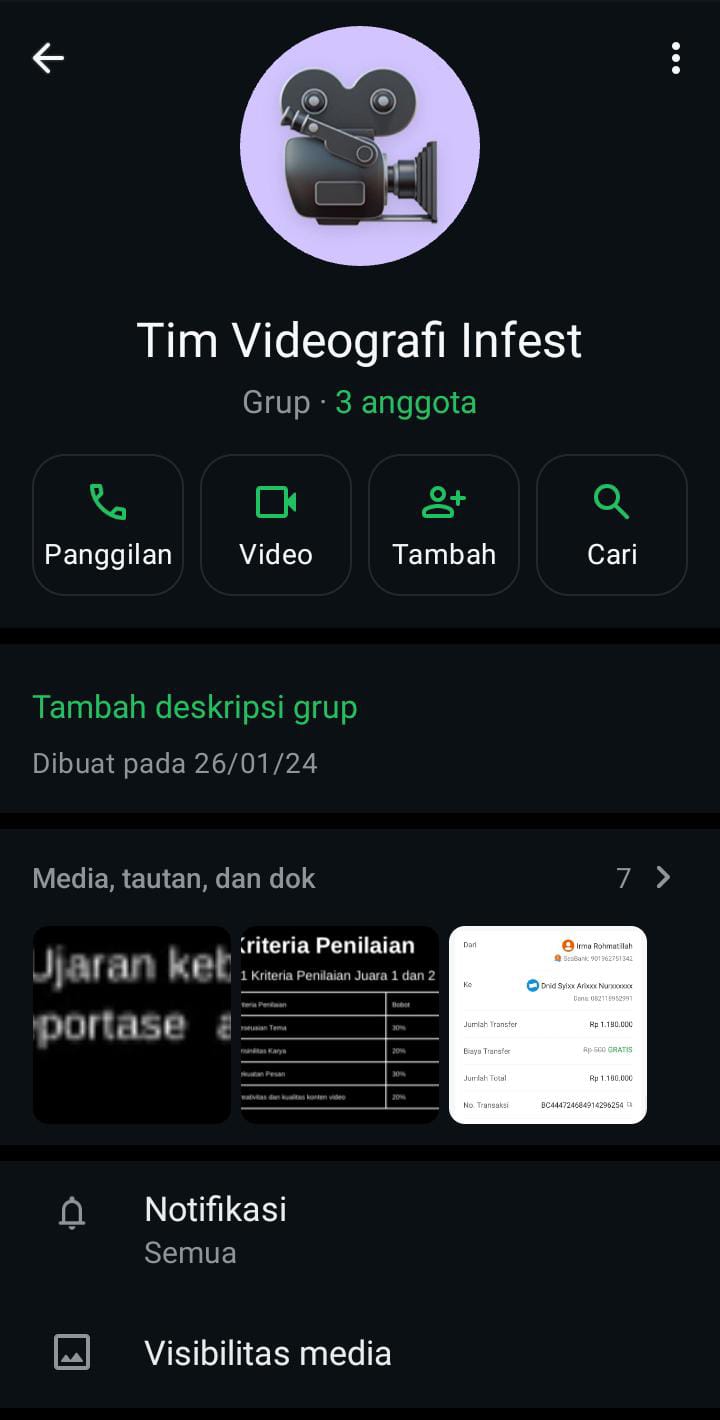Start a group video call
The width and height of the screenshot is (720, 1420).
coord(276,525)
